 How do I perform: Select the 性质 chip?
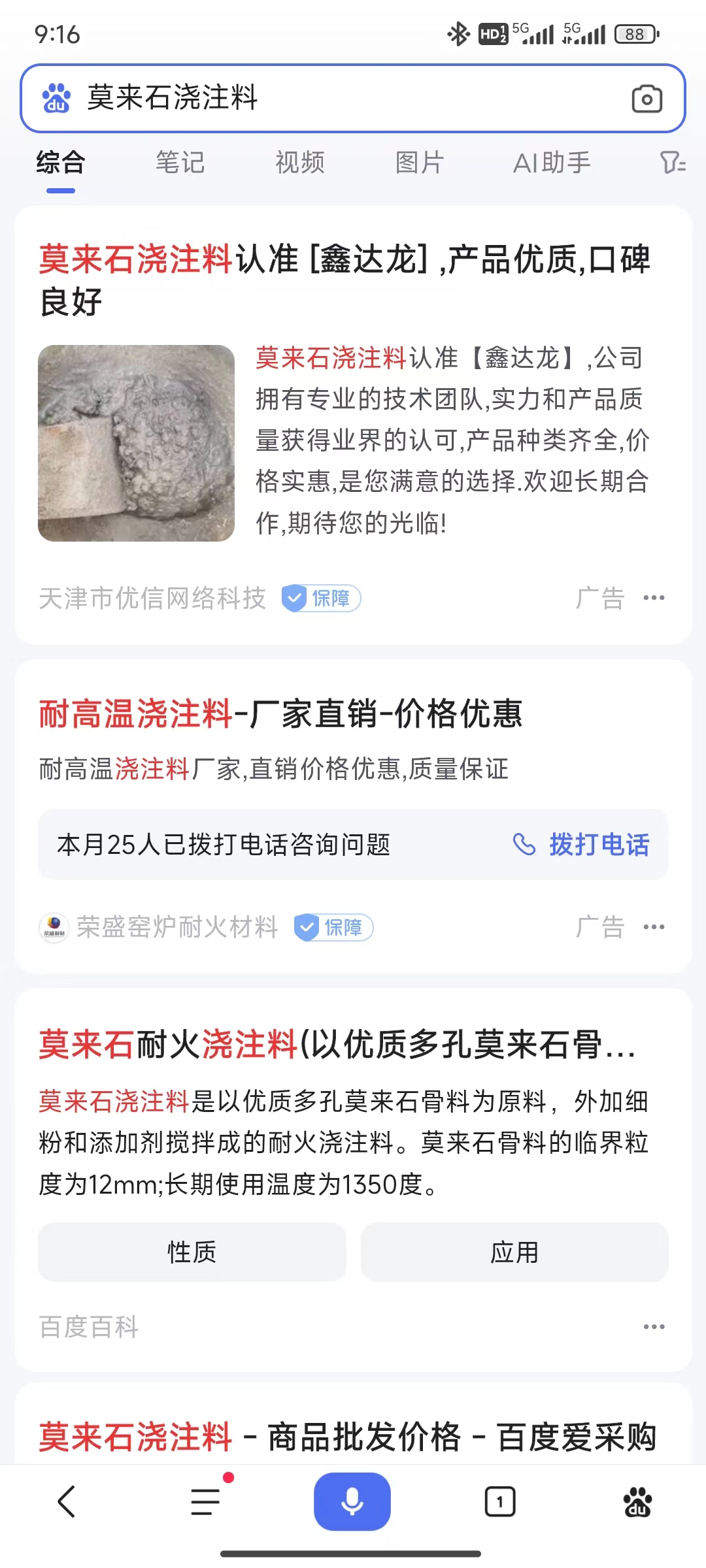(x=192, y=1252)
